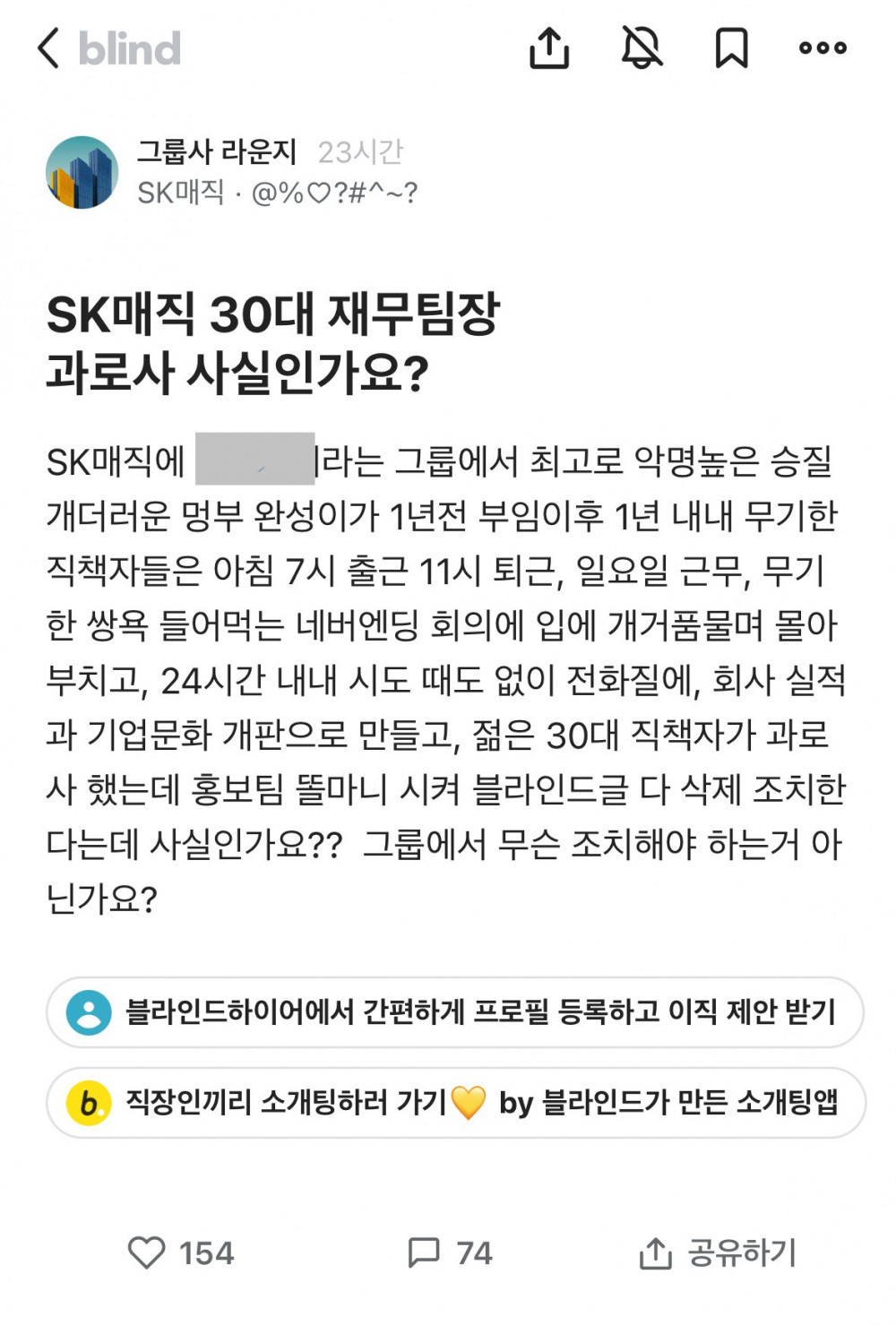
Task: Like the post with 154 hearts
Action: coord(148,1252)
